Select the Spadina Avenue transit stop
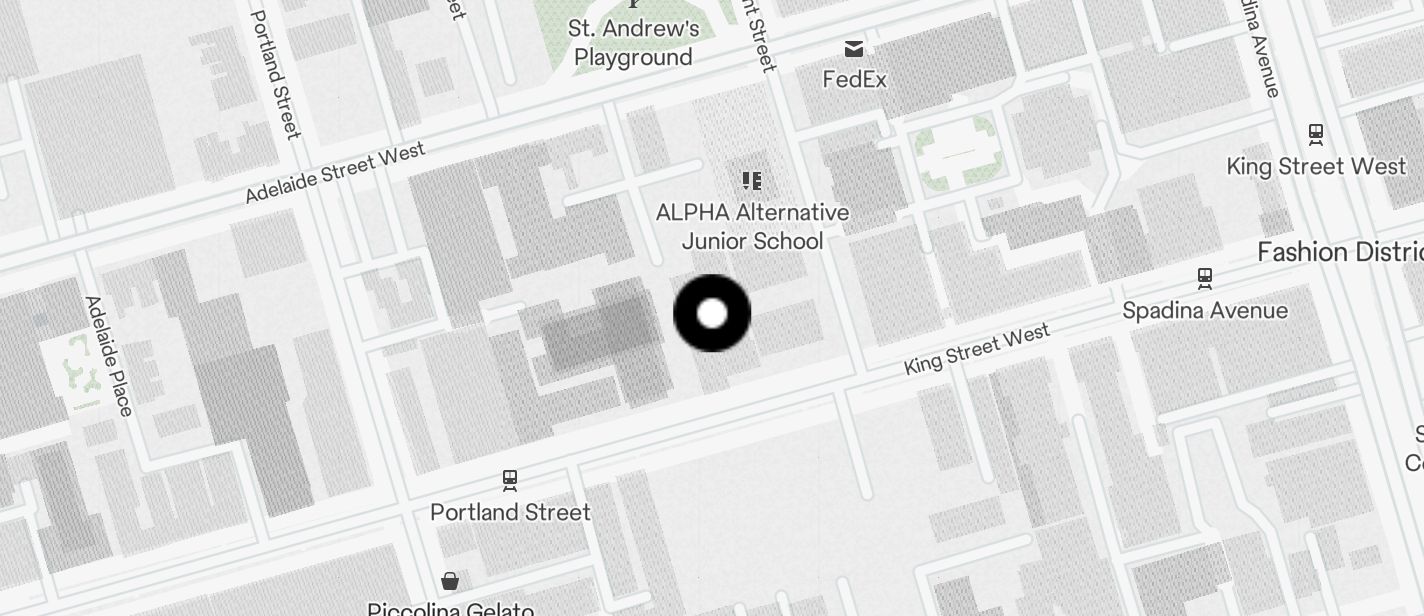The image size is (1424, 616). tap(1205, 278)
